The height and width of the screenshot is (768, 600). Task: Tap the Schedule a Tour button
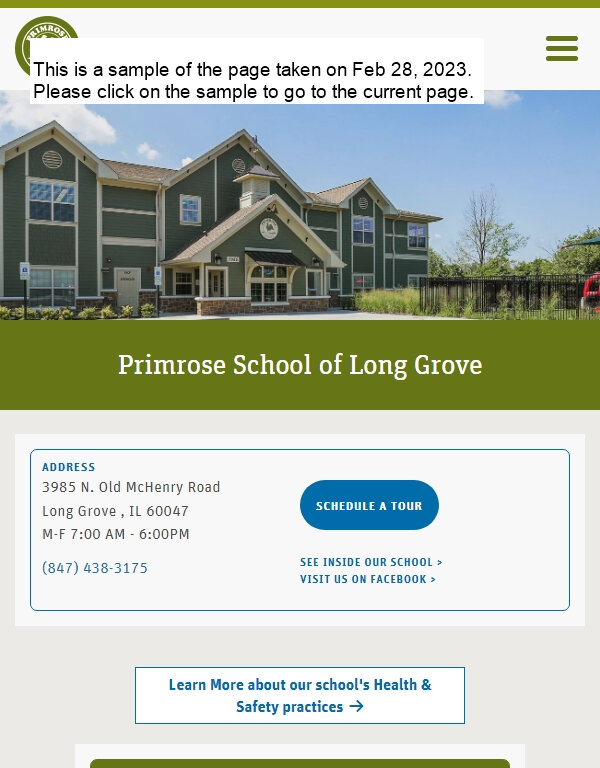[369, 505]
